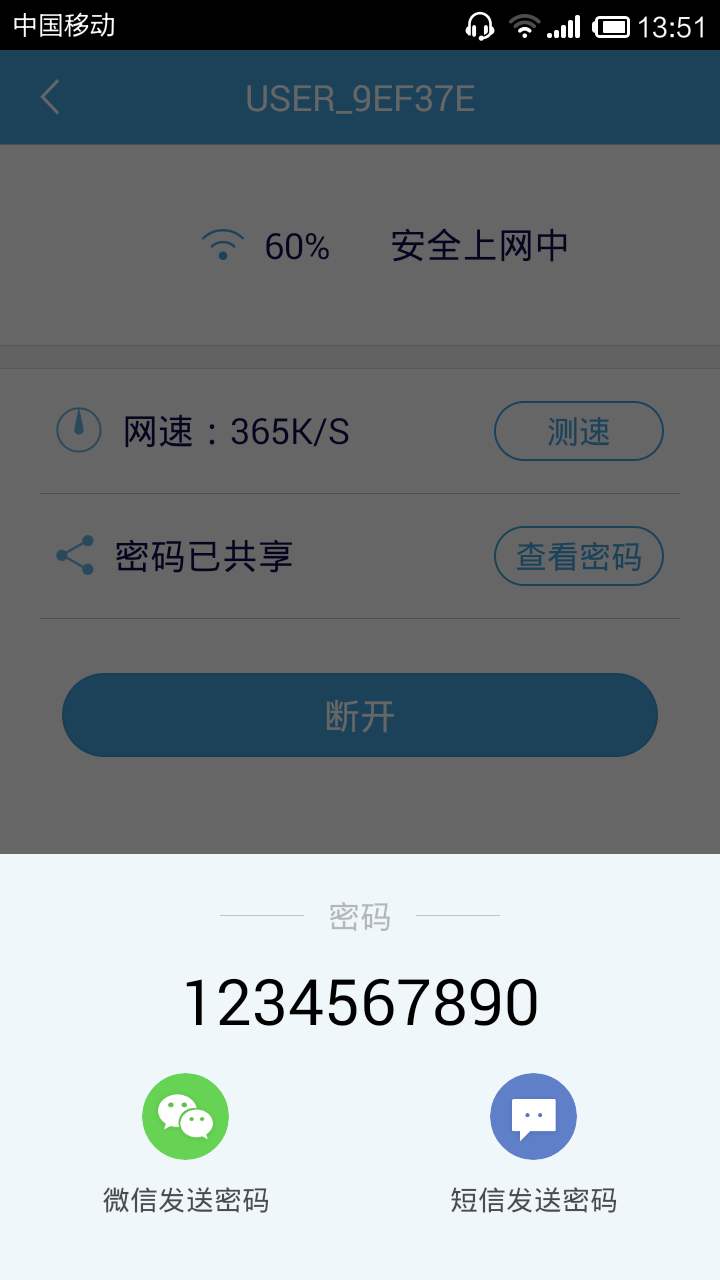Screen dimensions: 720x1280
Task: Go back using the top-left arrow
Action: pyautogui.click(x=50, y=98)
